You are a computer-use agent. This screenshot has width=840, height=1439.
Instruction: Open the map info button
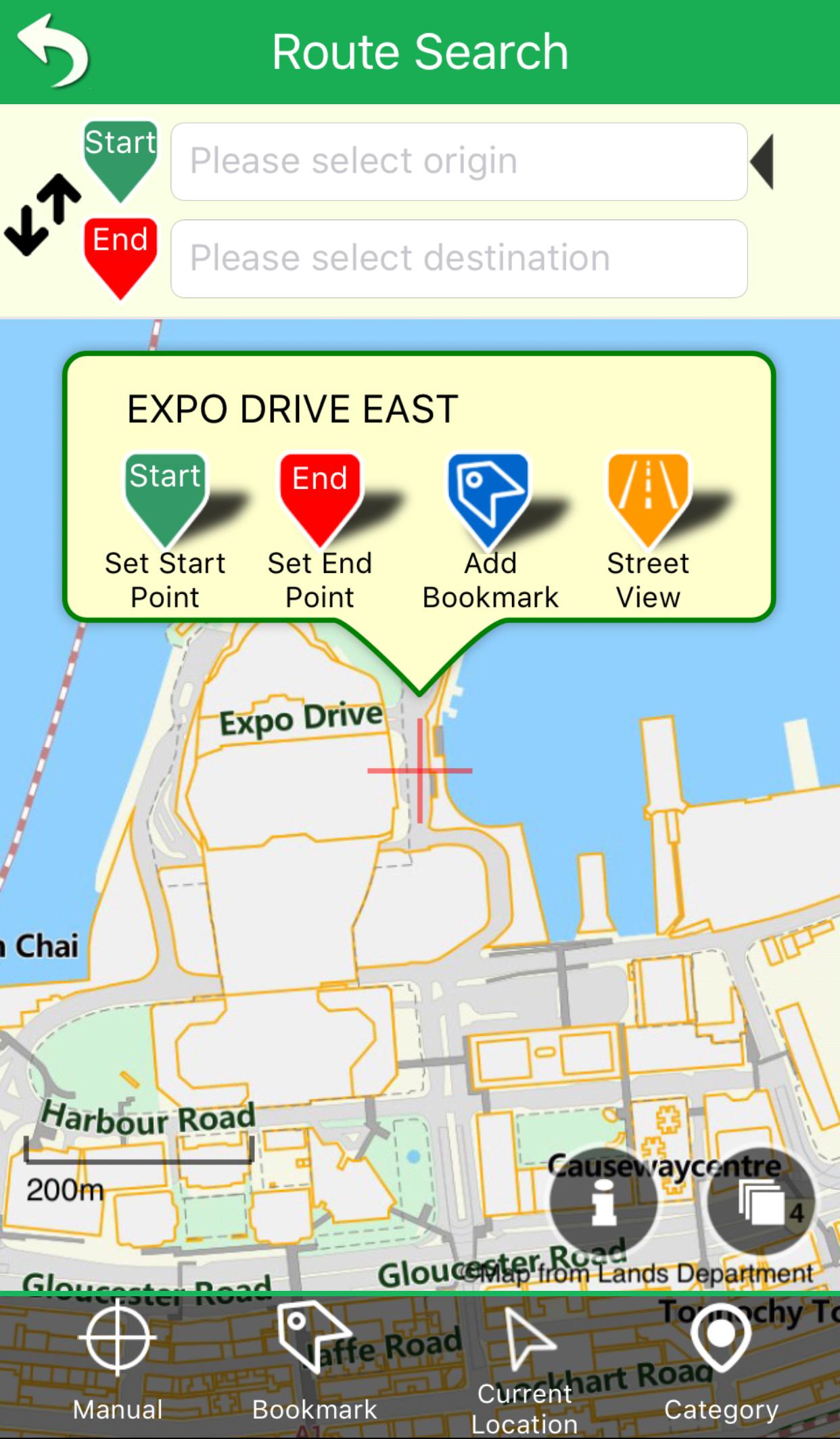tap(603, 1202)
